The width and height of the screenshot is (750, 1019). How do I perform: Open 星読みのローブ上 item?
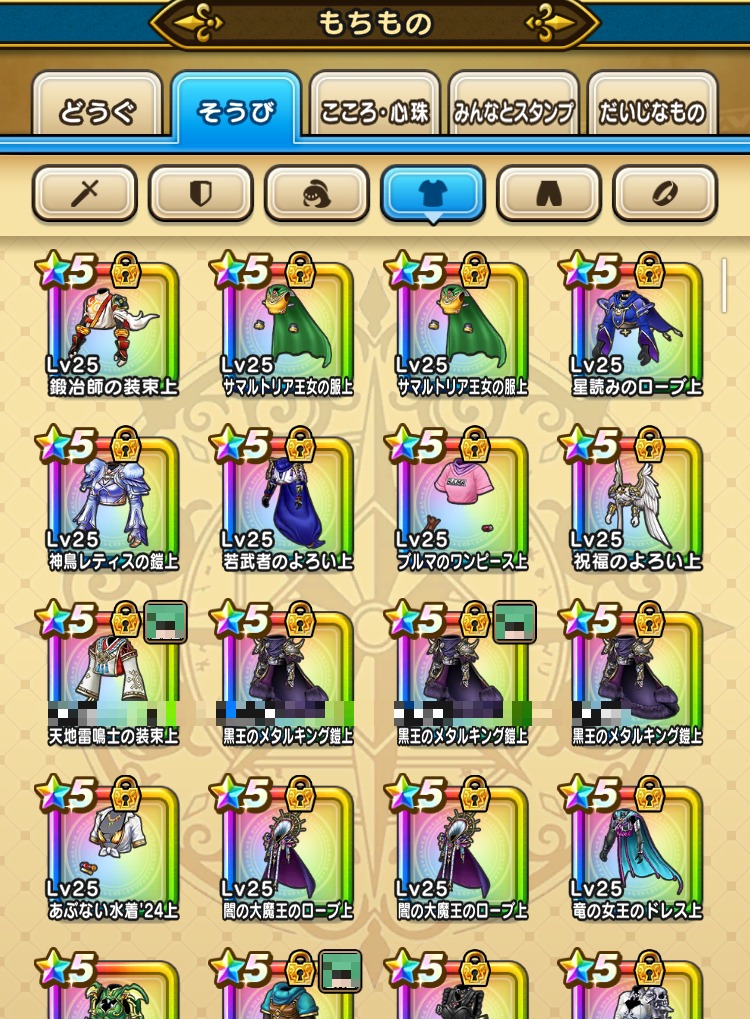click(x=636, y=330)
